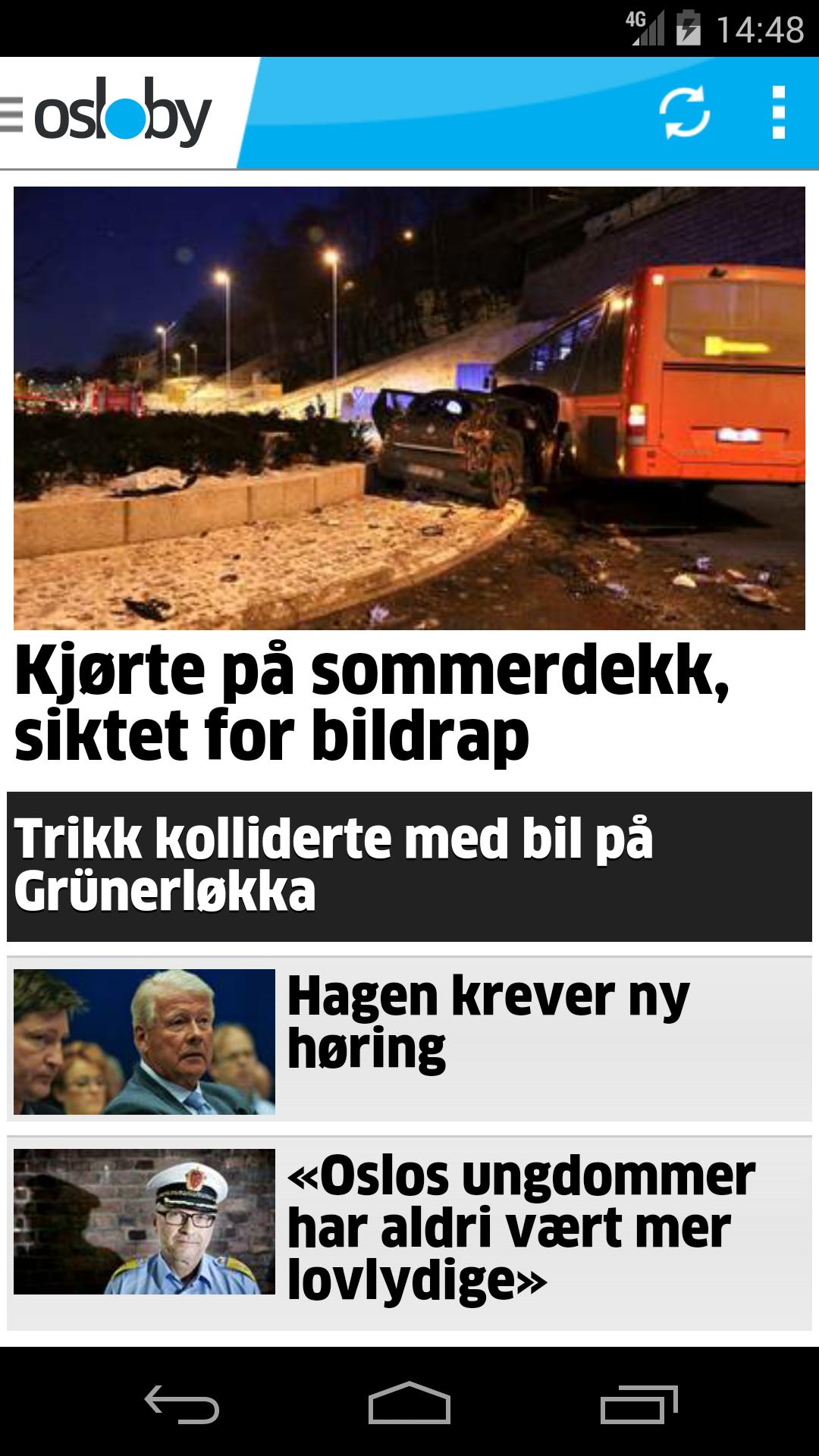Open 'Hagen krever ny høring' story
This screenshot has width=819, height=1456.
pos(409,1039)
